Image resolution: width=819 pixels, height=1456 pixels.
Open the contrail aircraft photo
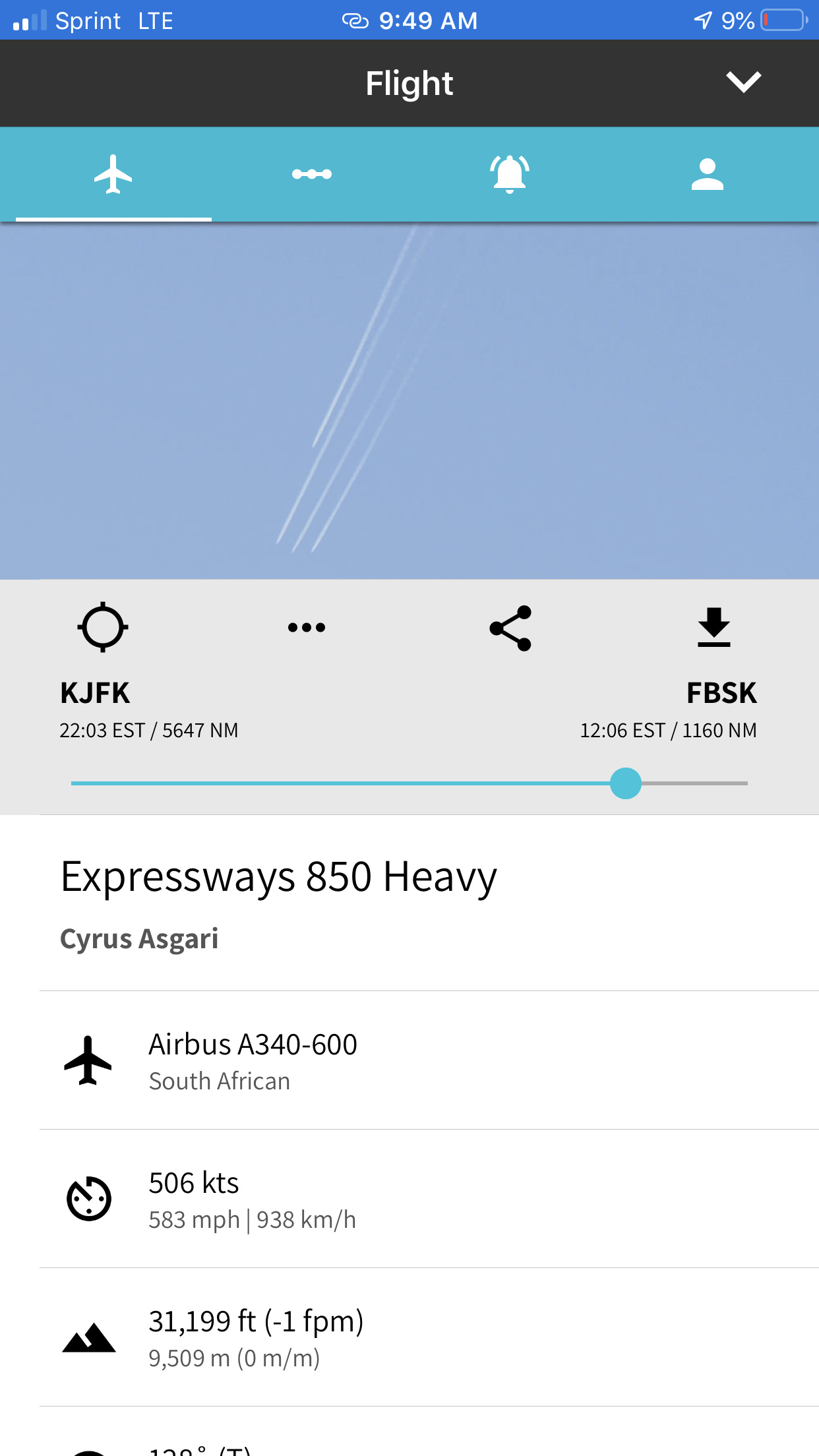click(409, 401)
